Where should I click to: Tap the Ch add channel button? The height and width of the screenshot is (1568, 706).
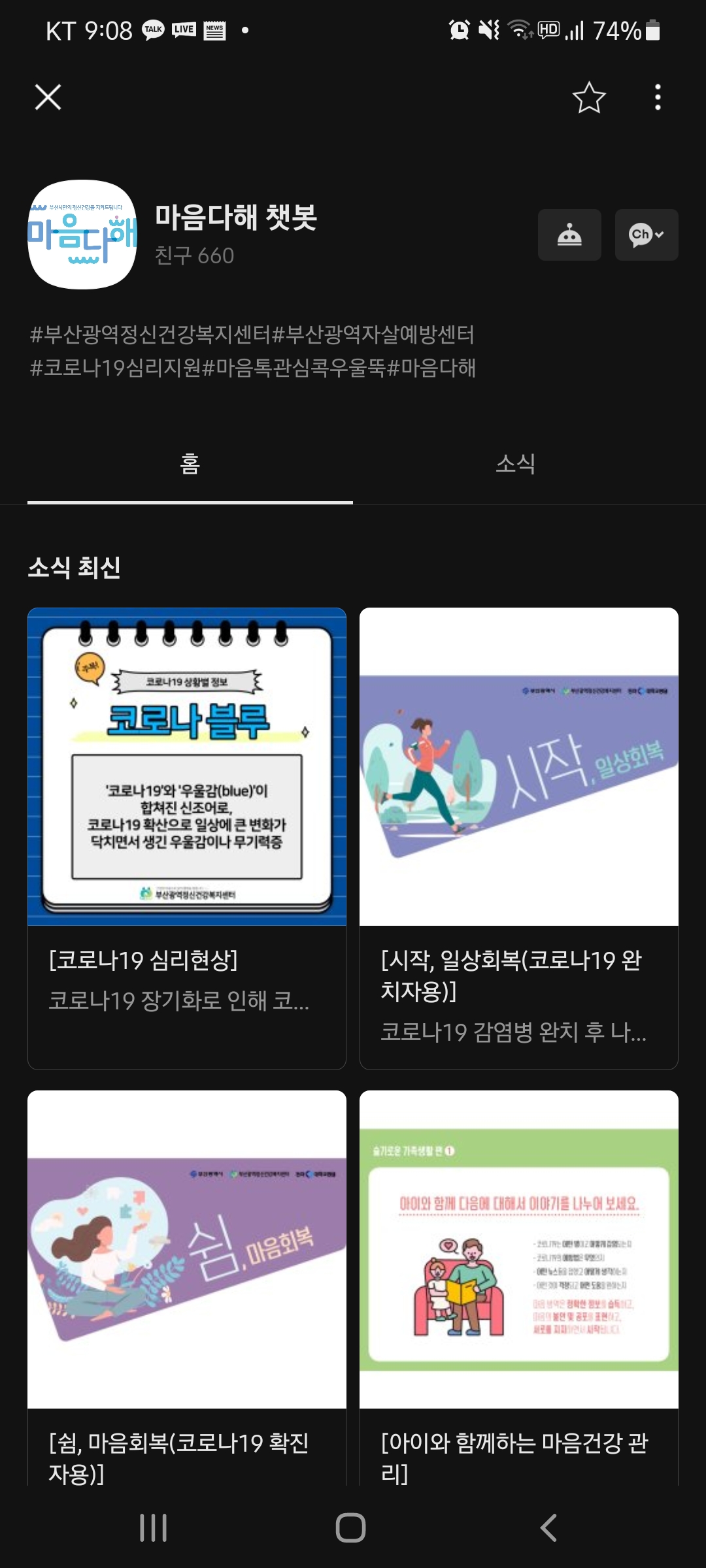pos(646,235)
